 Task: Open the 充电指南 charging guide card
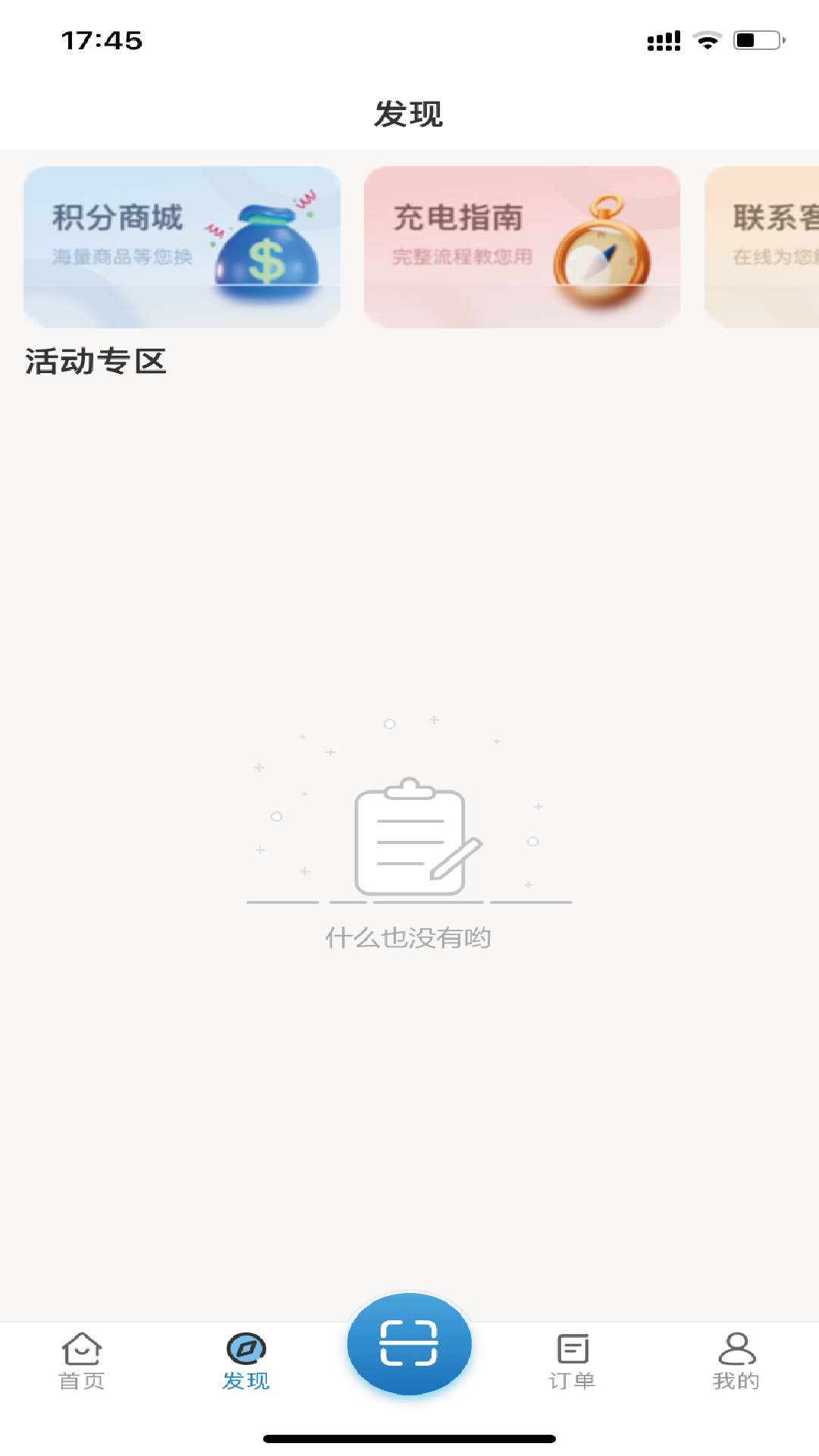[x=522, y=247]
